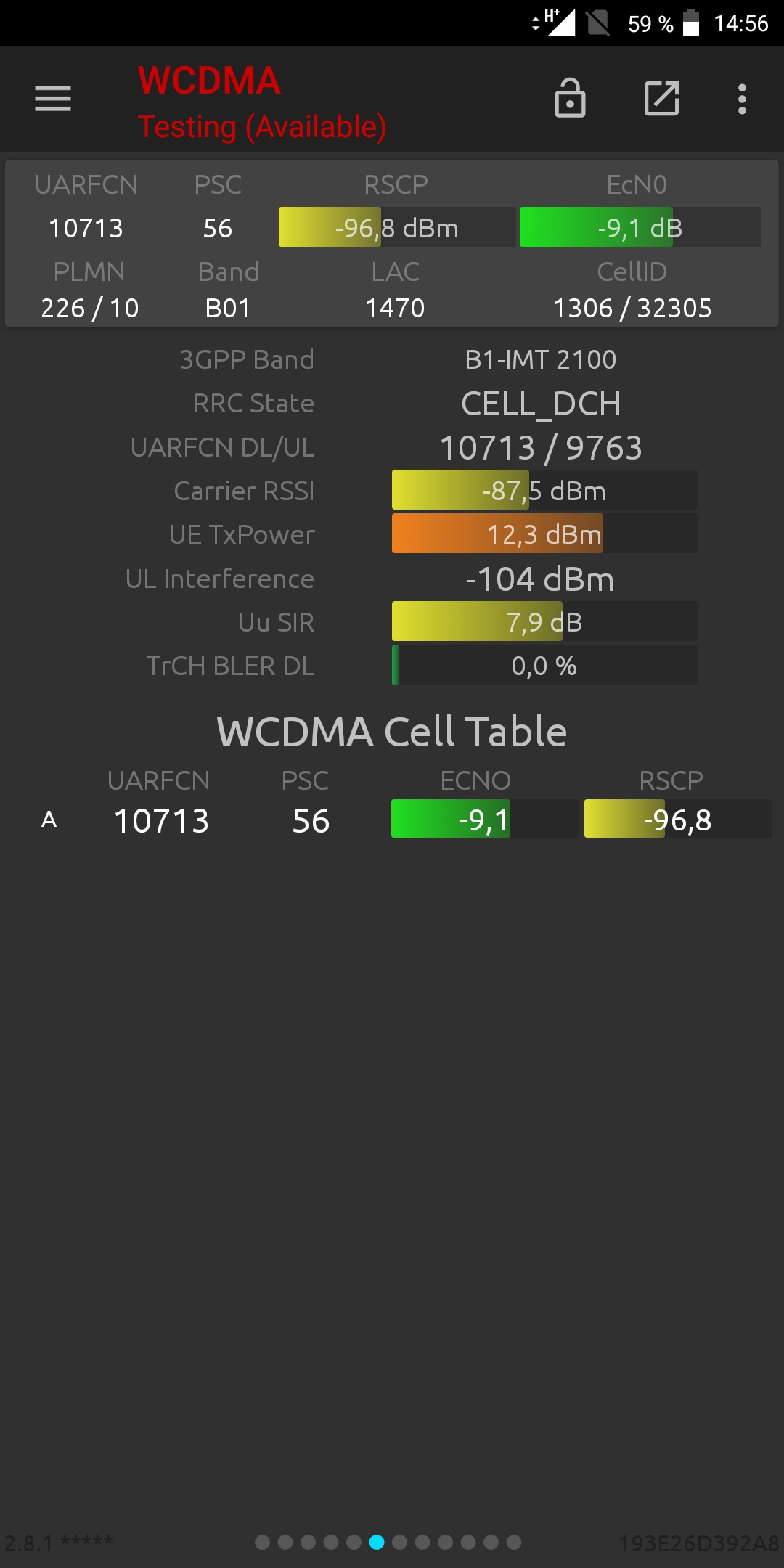The image size is (784, 1568).
Task: Tap the unlocked padlock icon
Action: click(570, 98)
